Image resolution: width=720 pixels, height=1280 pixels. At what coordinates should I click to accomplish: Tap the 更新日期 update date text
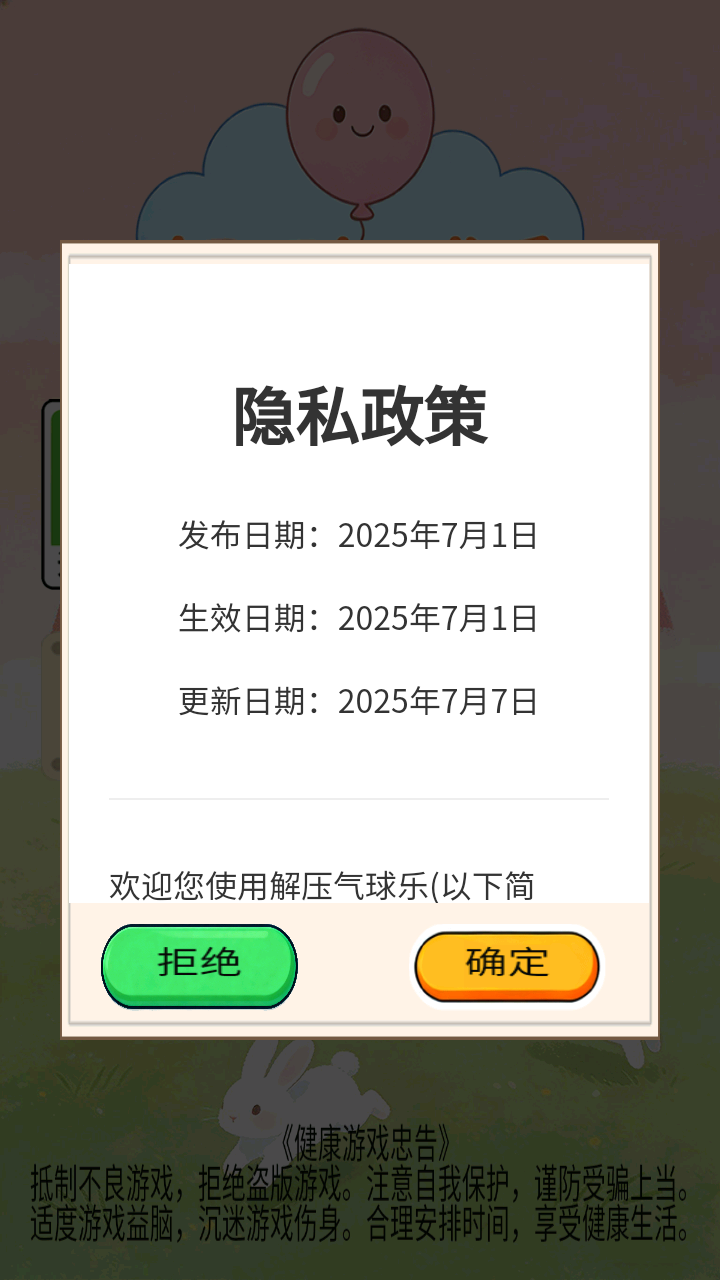click(358, 701)
